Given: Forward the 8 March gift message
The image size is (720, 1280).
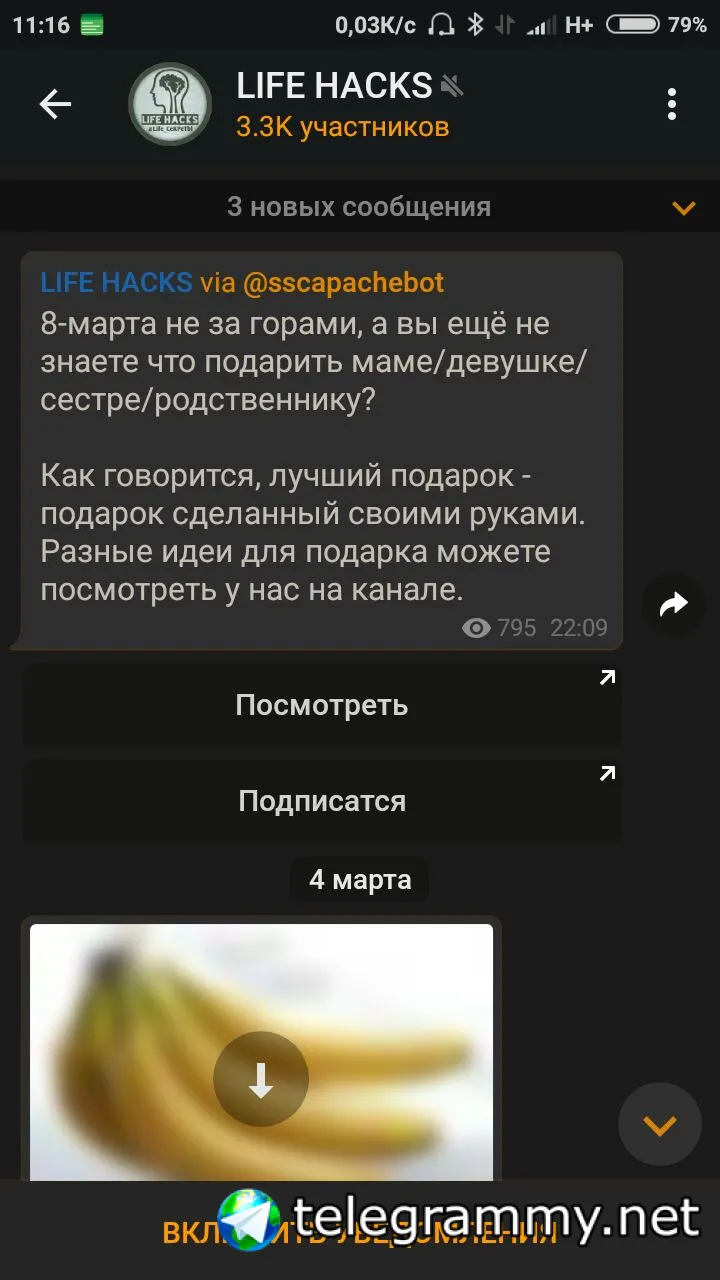Looking at the screenshot, I should click(x=674, y=604).
